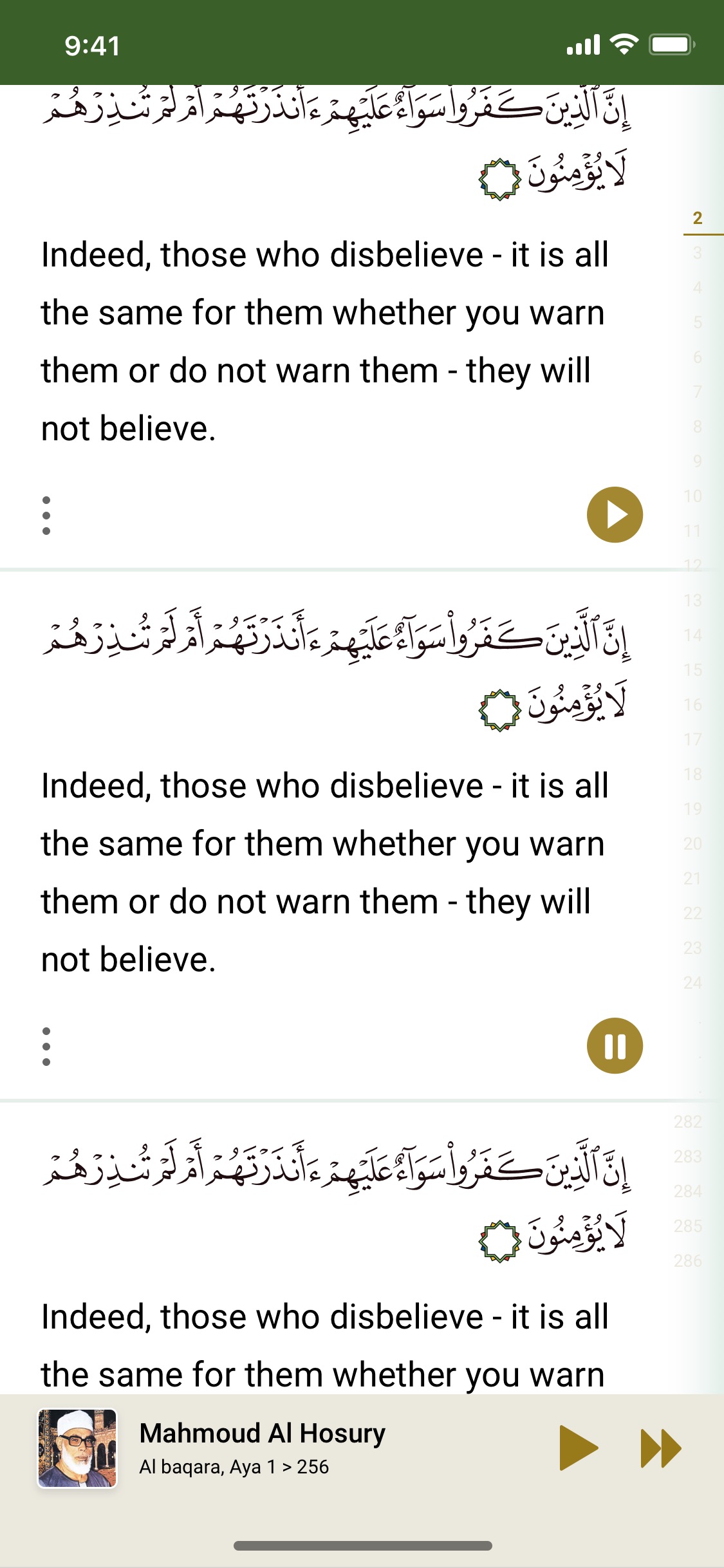Jump to aya 20 in the side index

click(692, 844)
